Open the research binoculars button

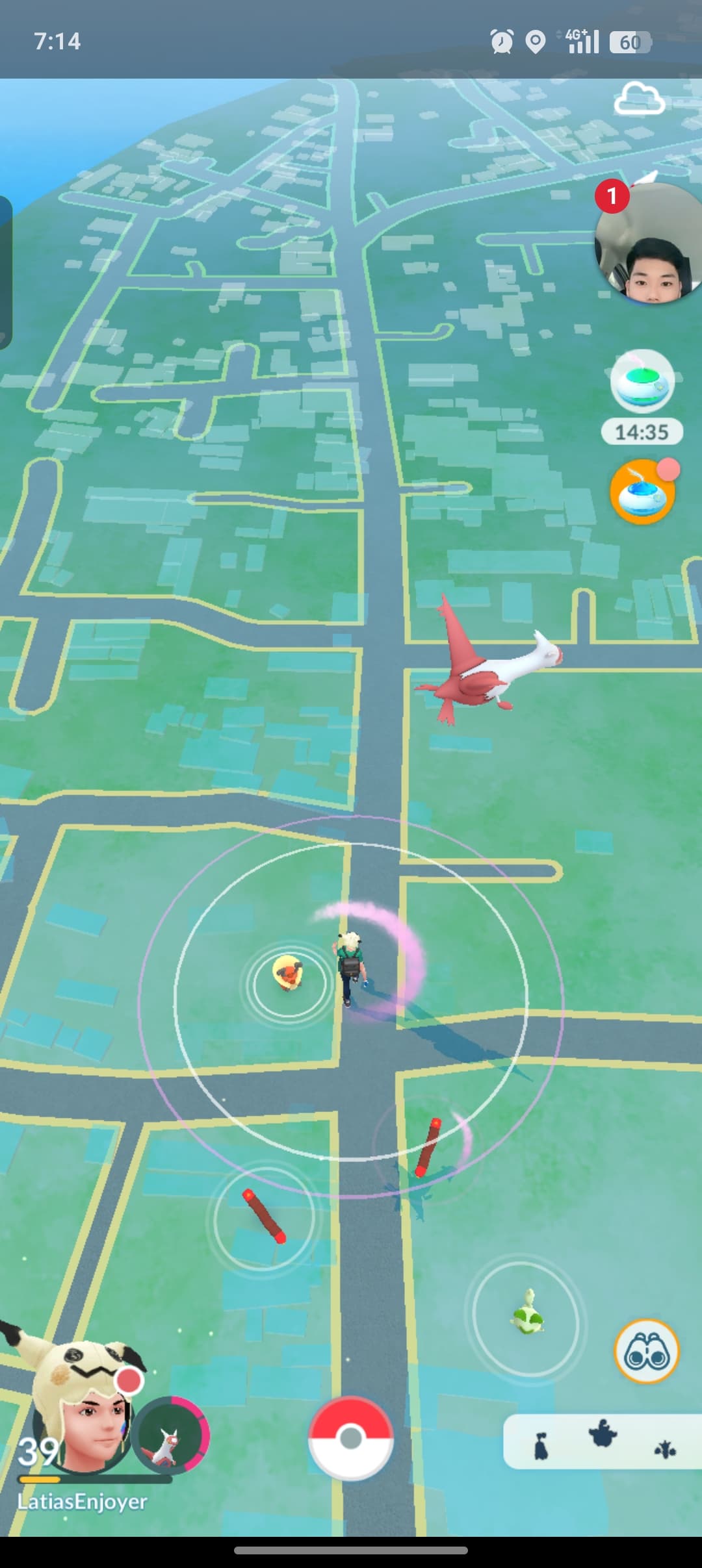[x=647, y=1351]
